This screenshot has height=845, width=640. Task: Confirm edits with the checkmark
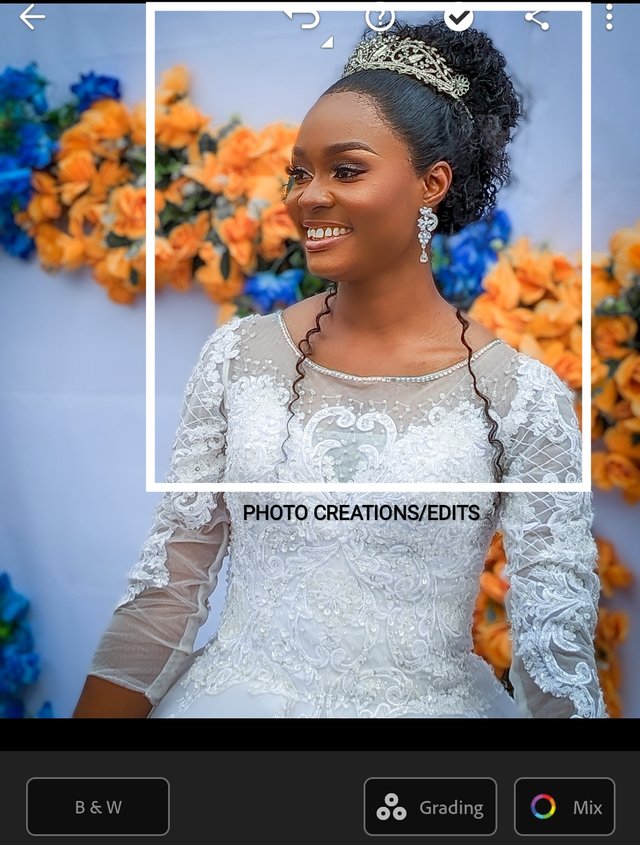click(458, 17)
